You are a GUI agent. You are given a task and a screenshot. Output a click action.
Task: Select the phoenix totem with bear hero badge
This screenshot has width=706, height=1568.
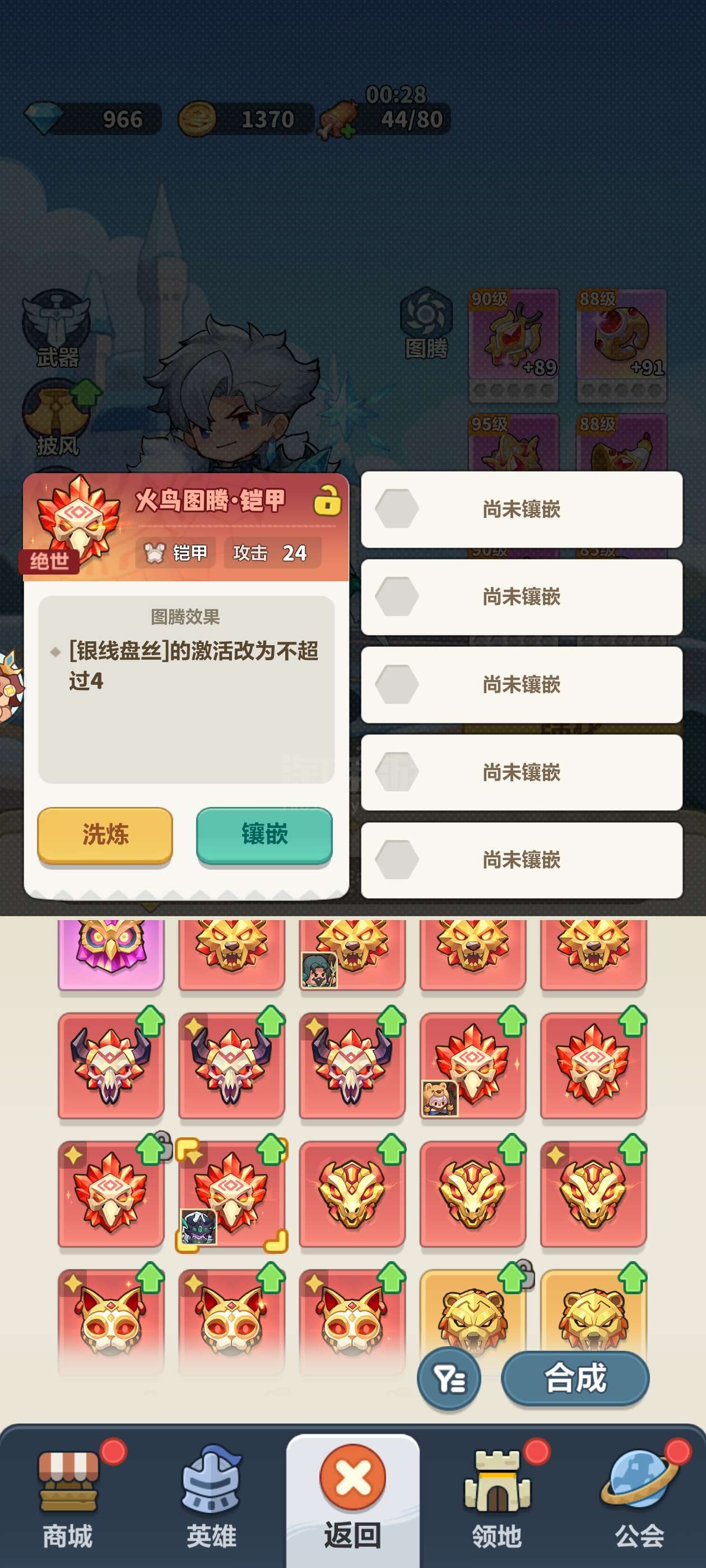point(473,1065)
